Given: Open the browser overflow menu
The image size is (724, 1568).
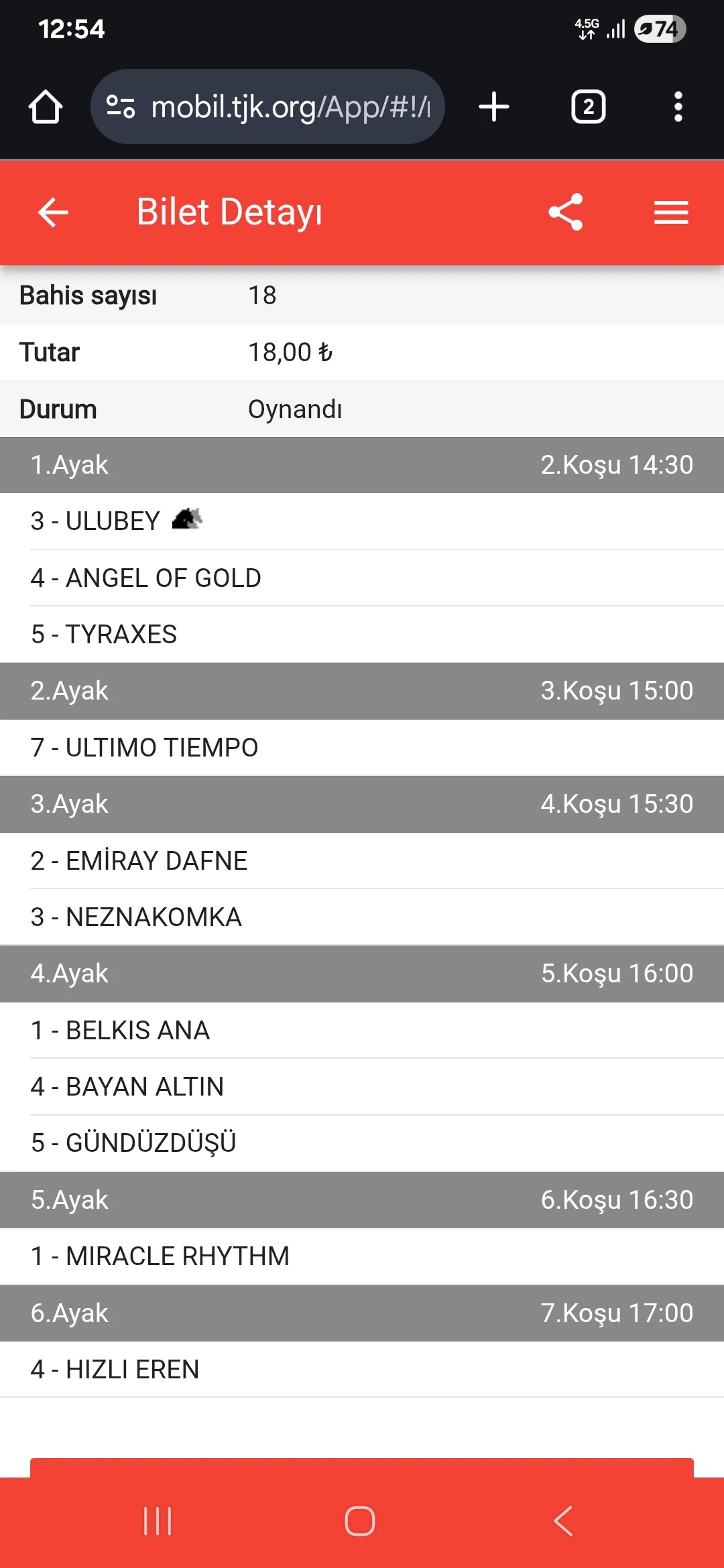Looking at the screenshot, I should tap(678, 107).
